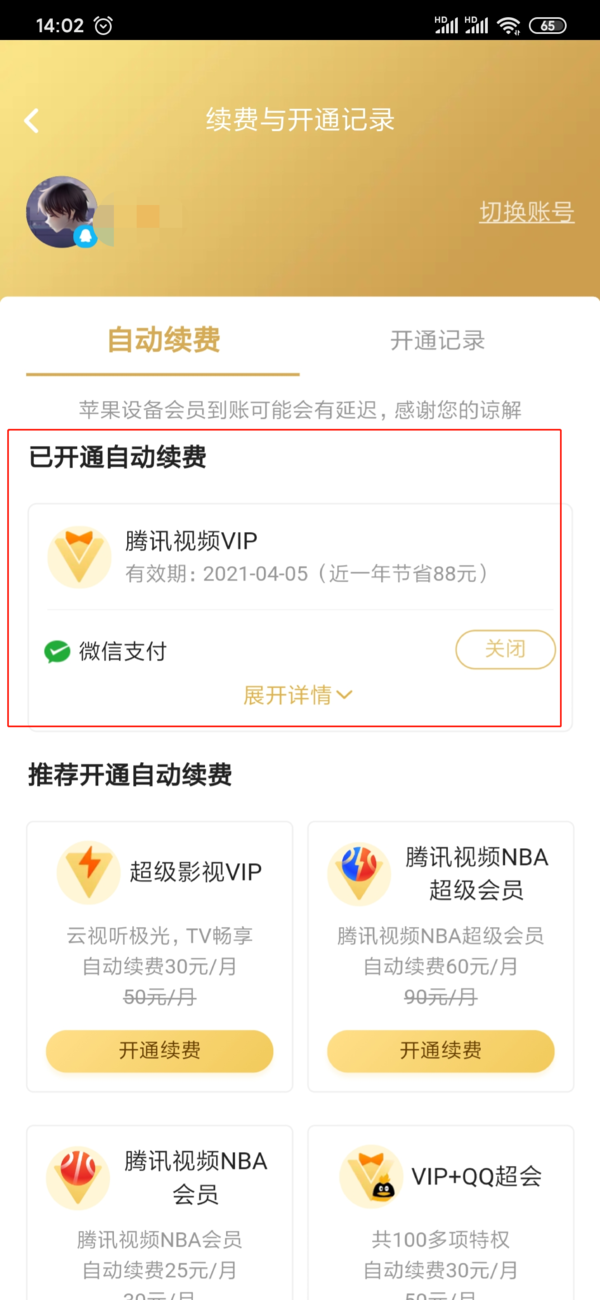Tap 开通续费 for 腾讯视频NBA超级会员

tap(440, 1051)
